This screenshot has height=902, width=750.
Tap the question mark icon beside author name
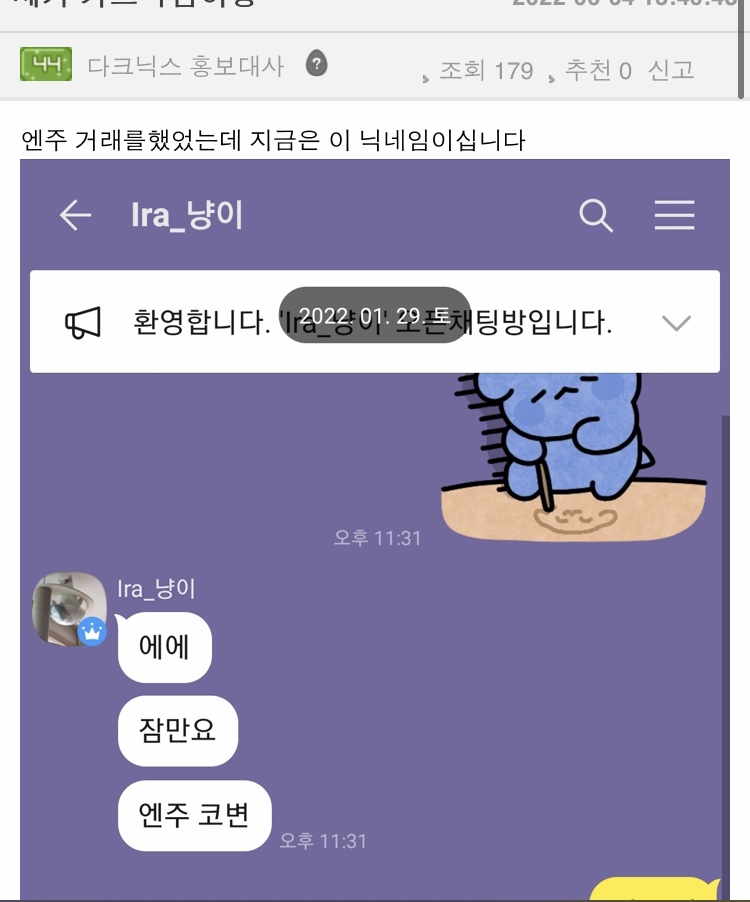click(316, 64)
